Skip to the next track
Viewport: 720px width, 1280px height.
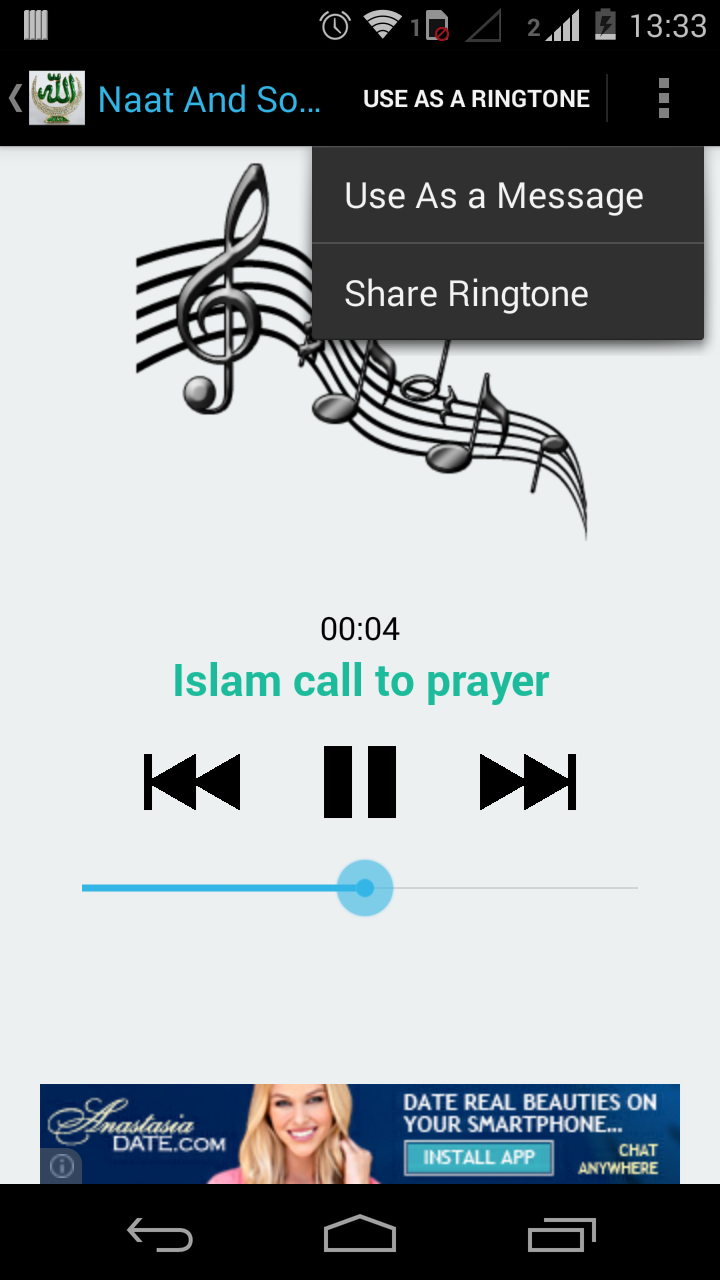(528, 781)
